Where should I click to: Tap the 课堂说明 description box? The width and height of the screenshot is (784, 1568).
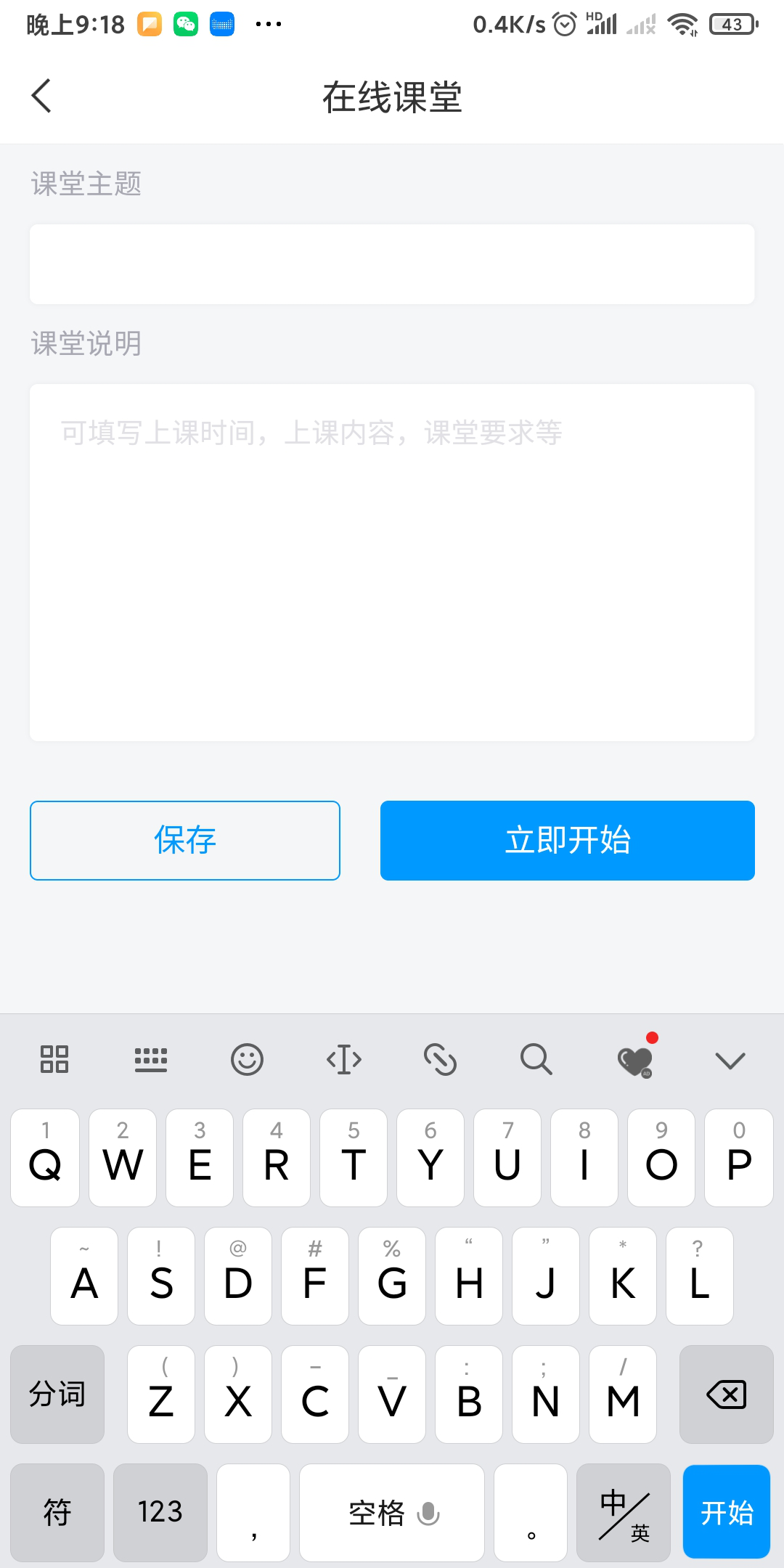[x=392, y=563]
